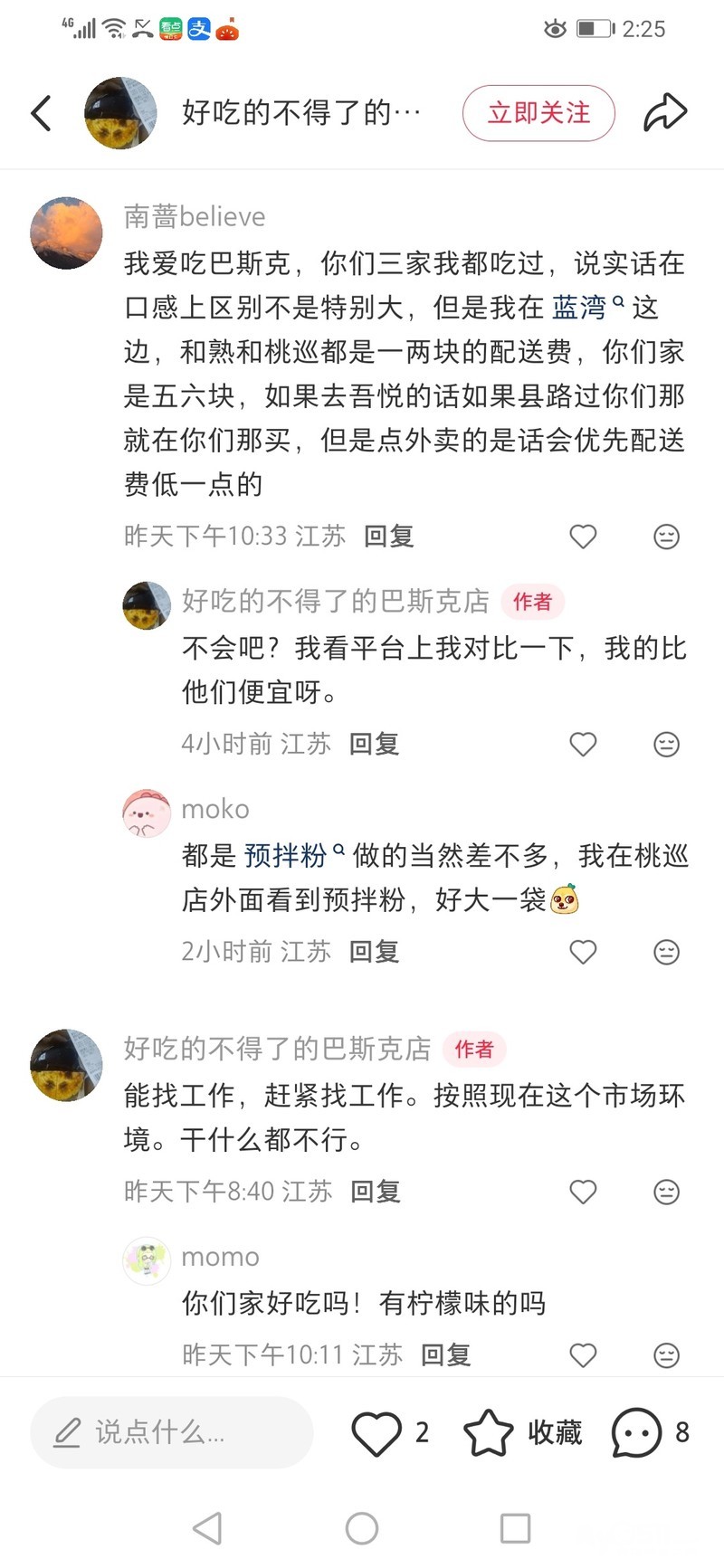Screen dimensions: 724x1568
Task: Tap the system home button
Action: coord(362,1528)
